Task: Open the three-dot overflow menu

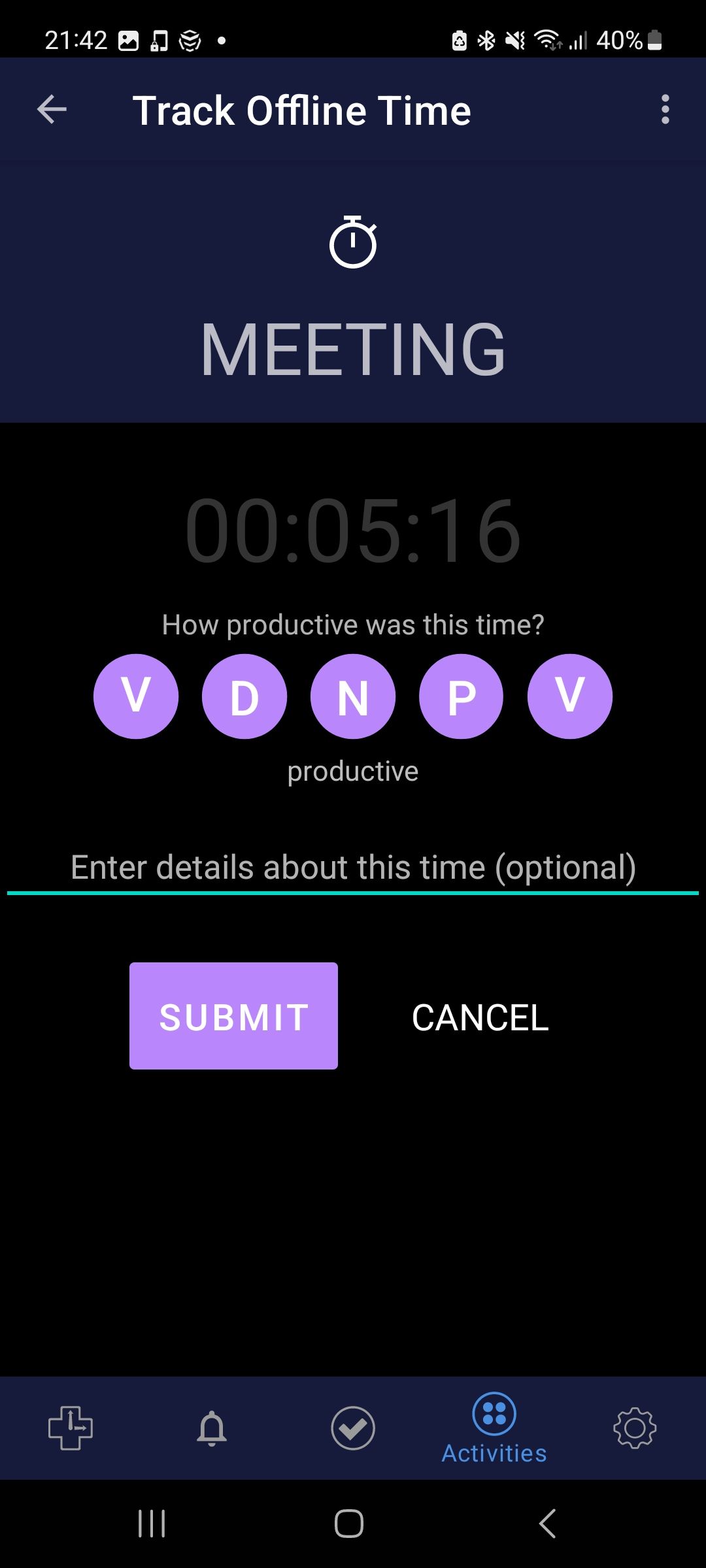Action: pyautogui.click(x=665, y=109)
